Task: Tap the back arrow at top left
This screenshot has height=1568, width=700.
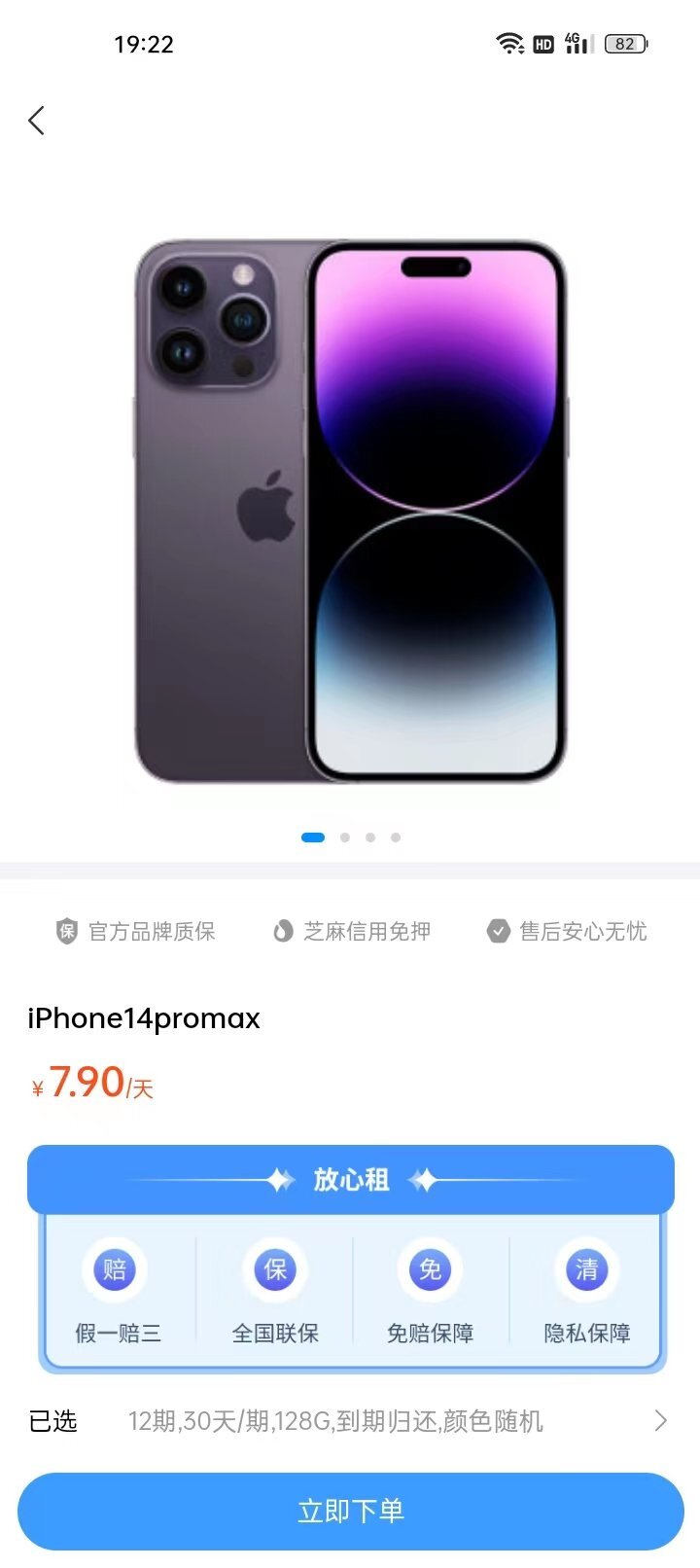Action: coord(36,120)
